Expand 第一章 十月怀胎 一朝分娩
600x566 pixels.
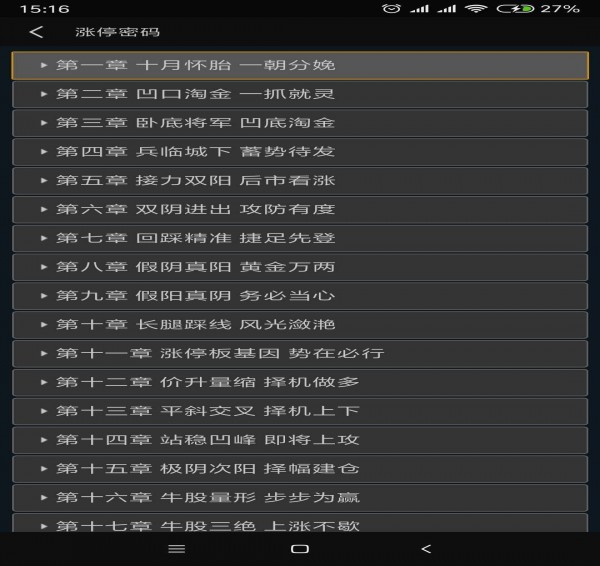click(300, 65)
